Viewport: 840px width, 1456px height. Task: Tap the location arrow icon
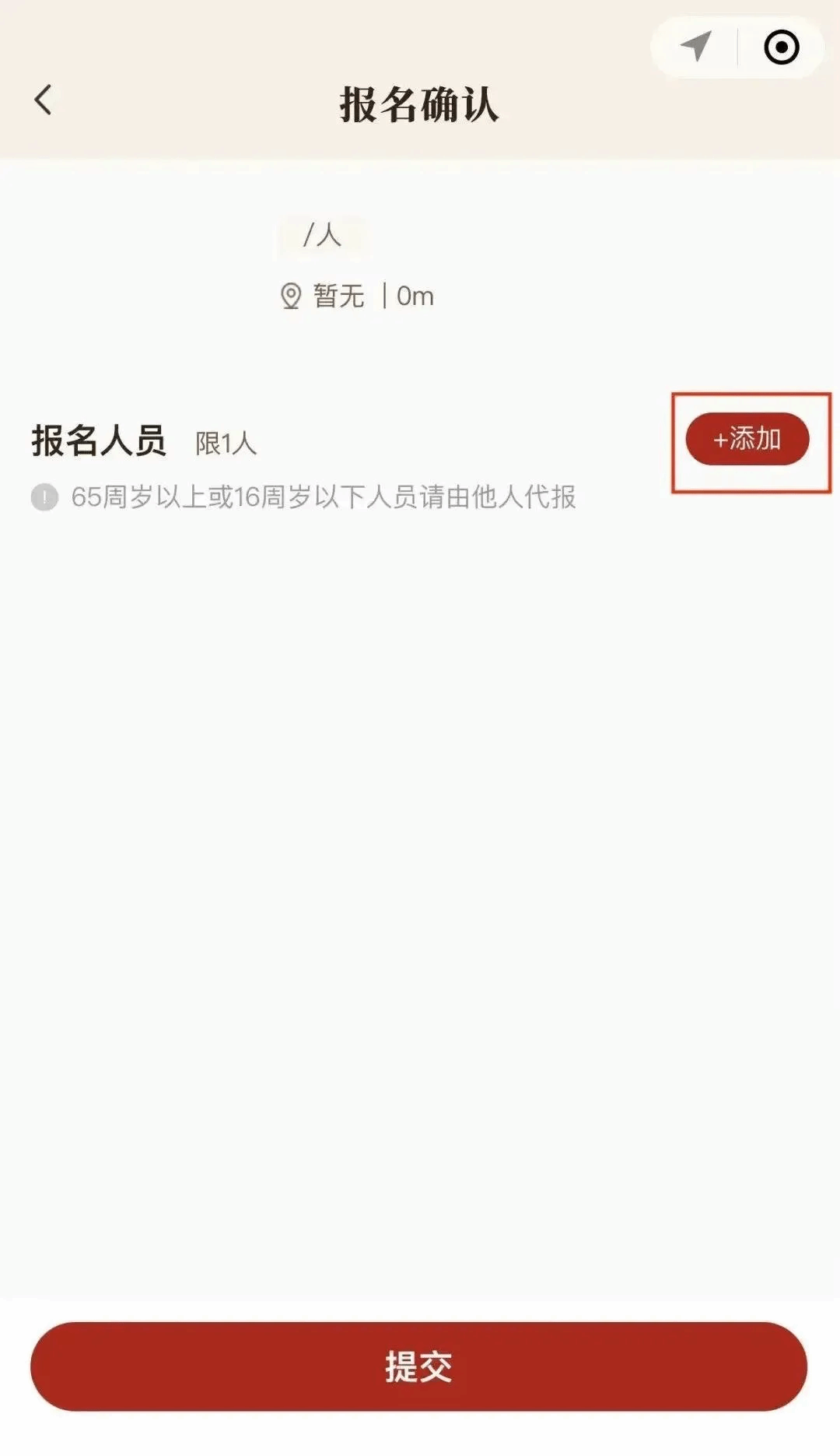(x=695, y=47)
